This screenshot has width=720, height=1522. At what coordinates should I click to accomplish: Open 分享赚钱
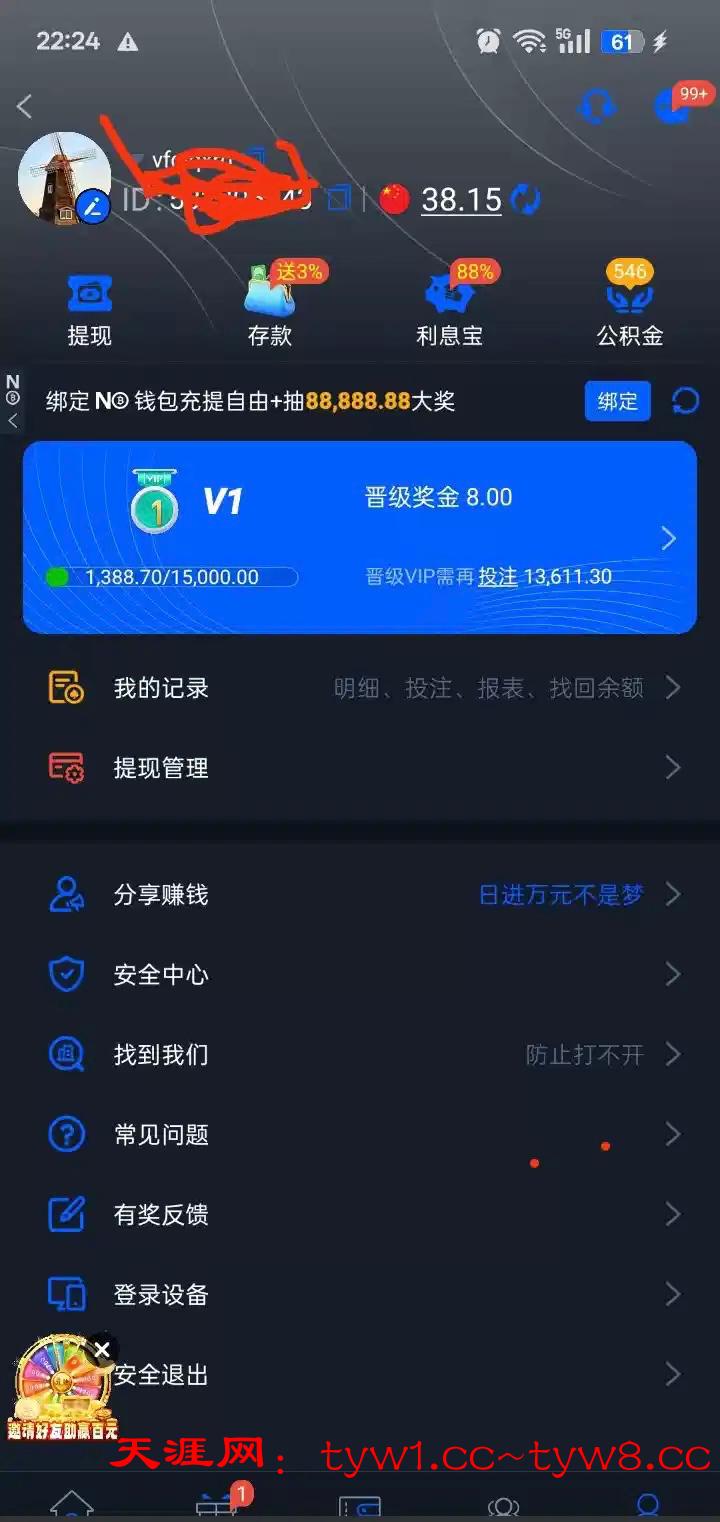click(360, 894)
